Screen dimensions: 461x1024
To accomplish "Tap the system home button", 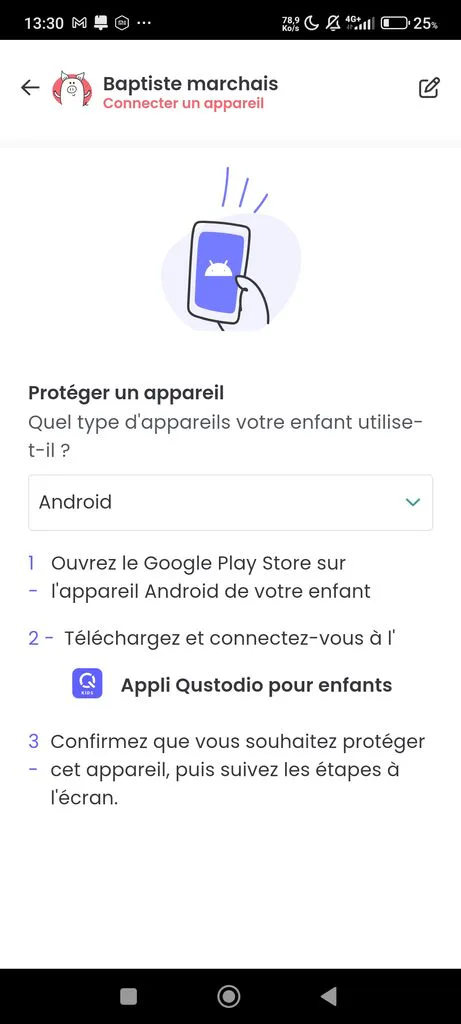I will 229,996.
